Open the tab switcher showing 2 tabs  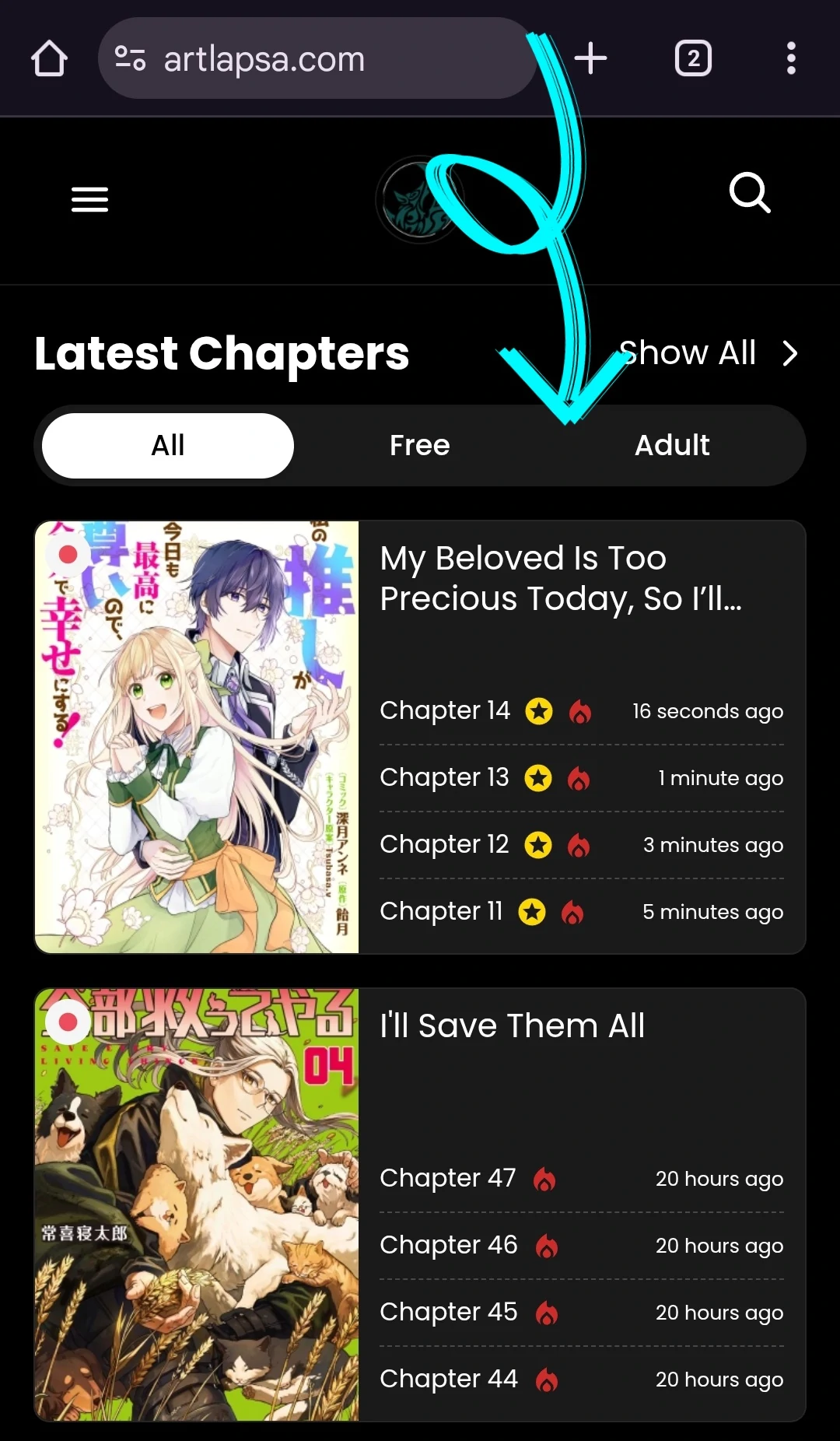(x=693, y=58)
